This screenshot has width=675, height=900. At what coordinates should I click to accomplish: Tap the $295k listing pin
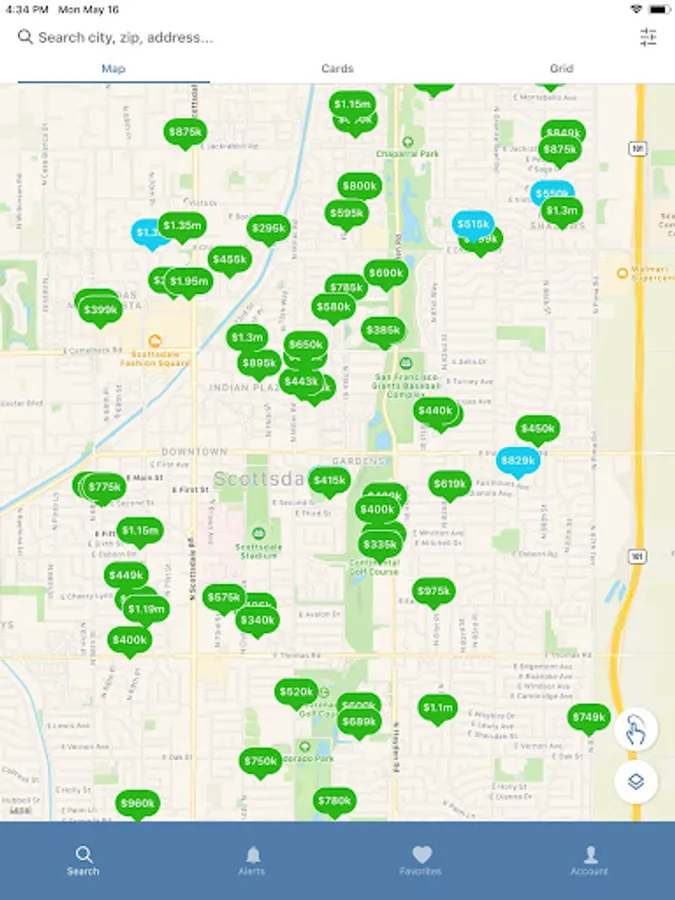[268, 229]
